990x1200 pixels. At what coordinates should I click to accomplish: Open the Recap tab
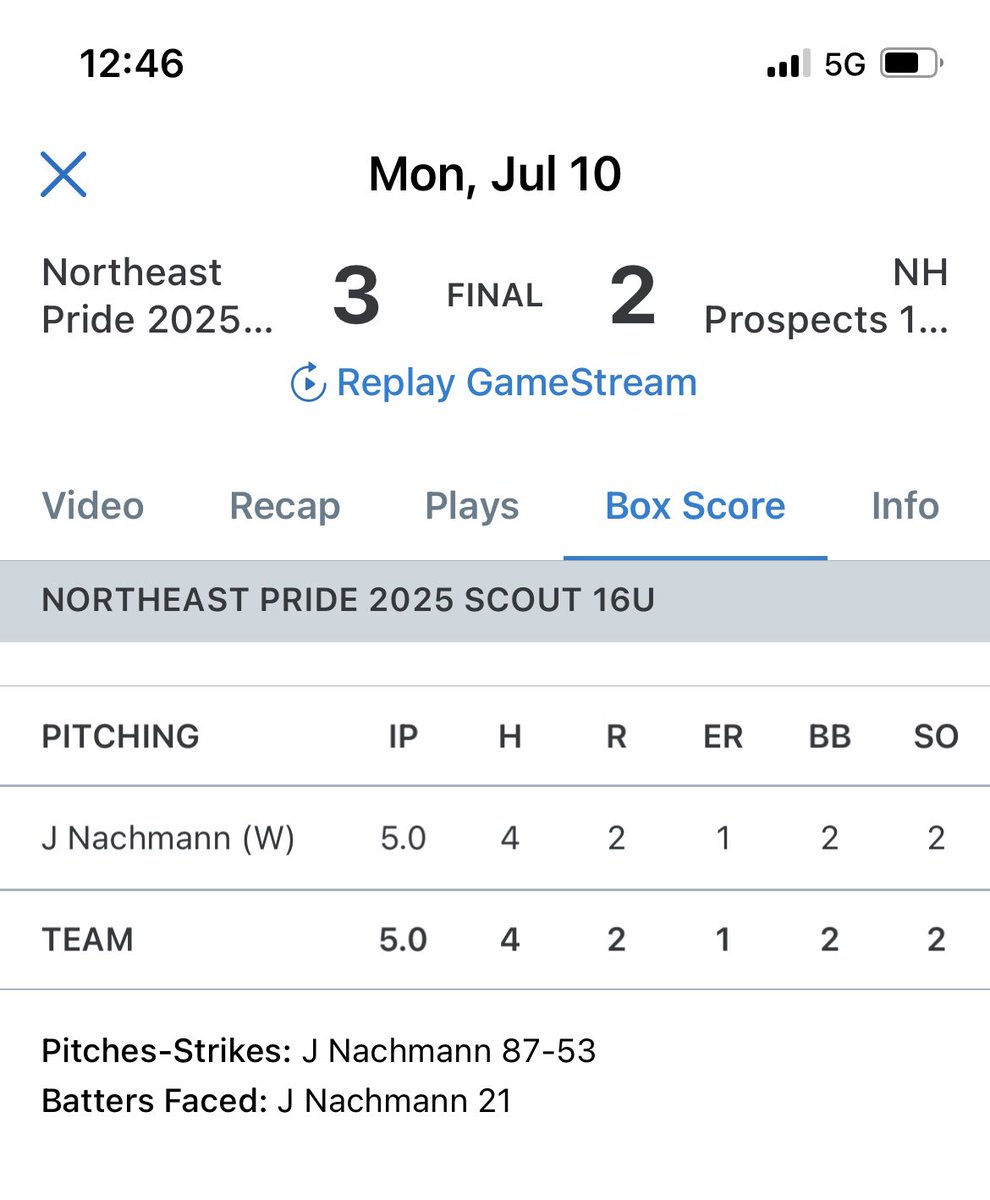coord(285,506)
